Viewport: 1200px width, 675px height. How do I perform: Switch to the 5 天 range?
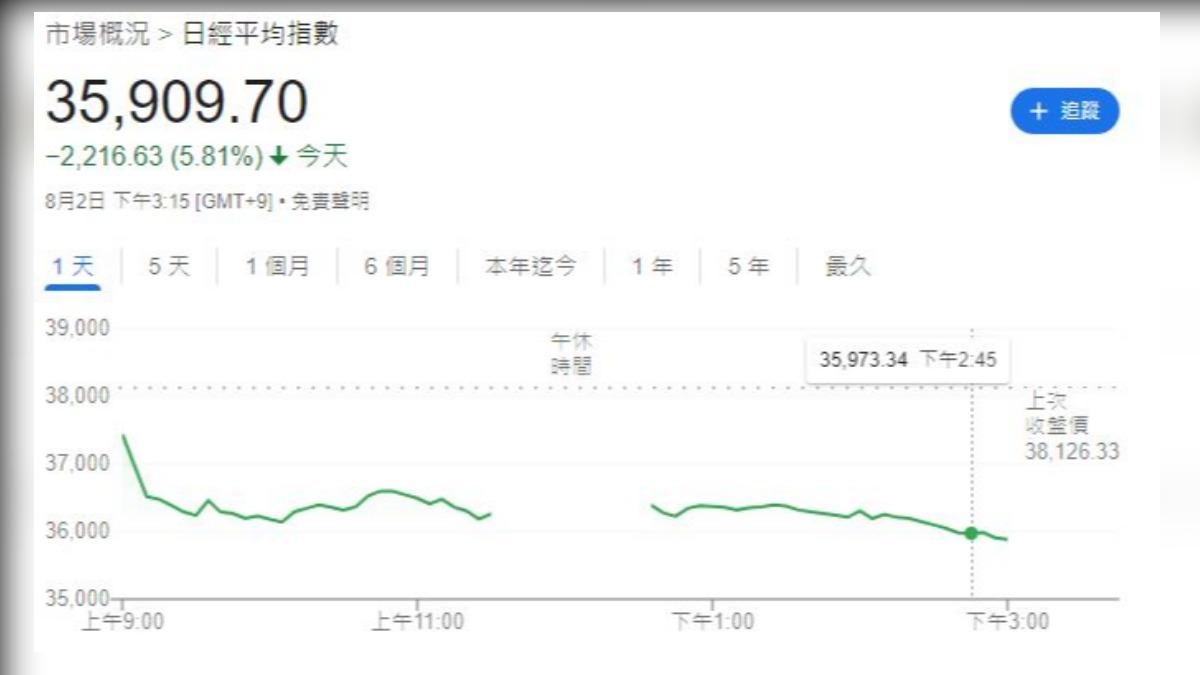point(169,267)
